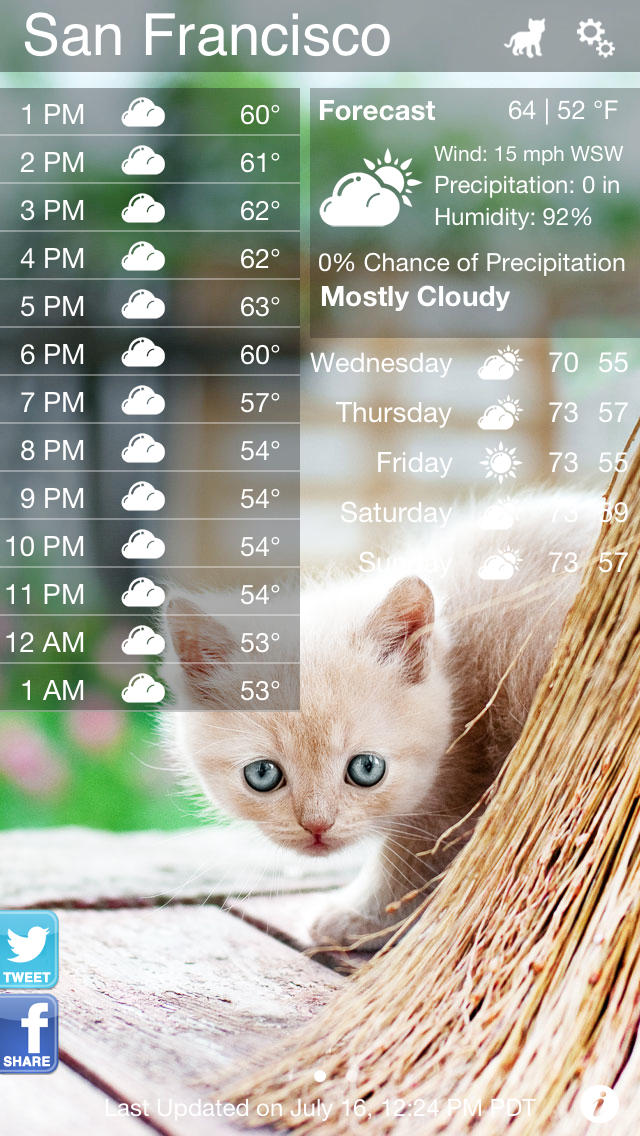The image size is (640, 1136).
Task: Select Wednesday's forecast row
Action: pyautogui.click(x=470, y=363)
